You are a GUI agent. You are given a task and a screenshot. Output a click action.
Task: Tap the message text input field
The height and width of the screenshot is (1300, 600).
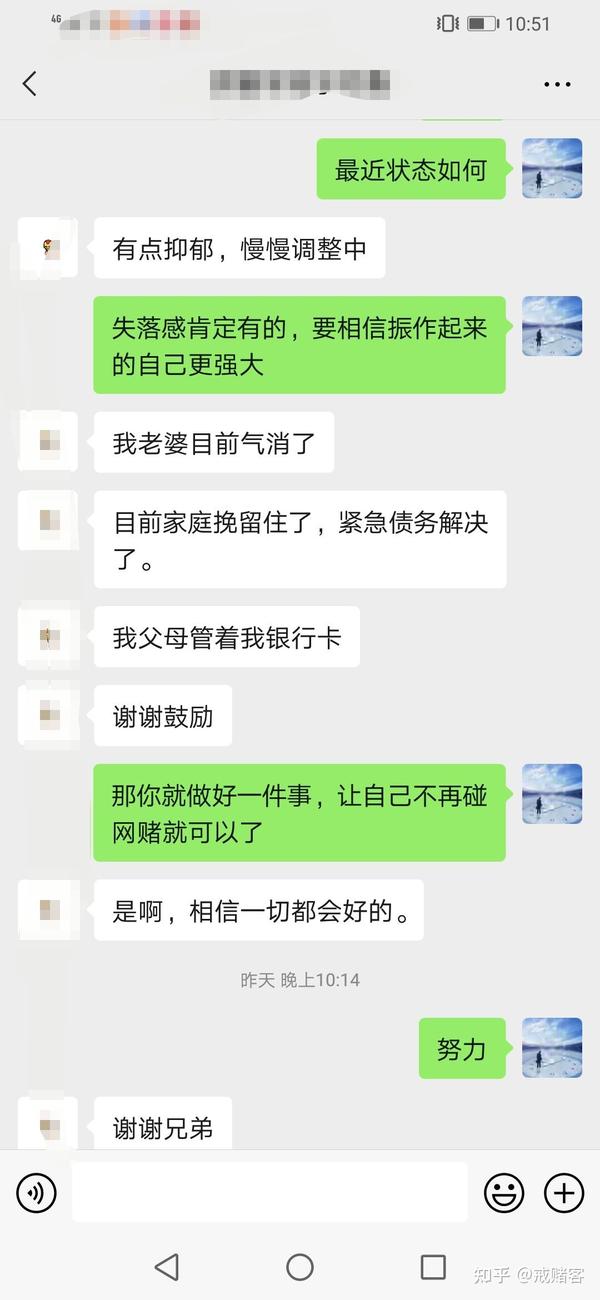[x=270, y=1192]
